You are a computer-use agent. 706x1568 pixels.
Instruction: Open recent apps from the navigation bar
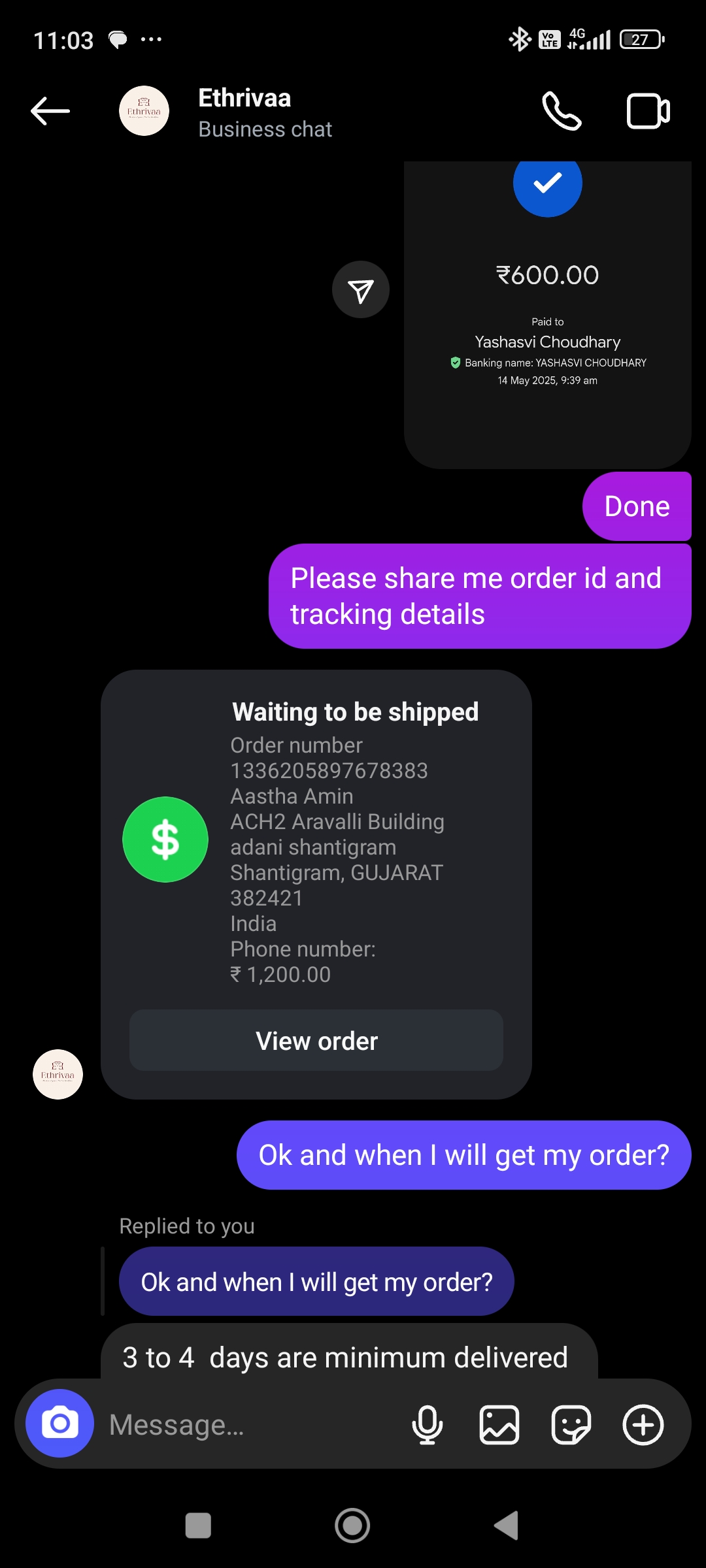tap(198, 1526)
